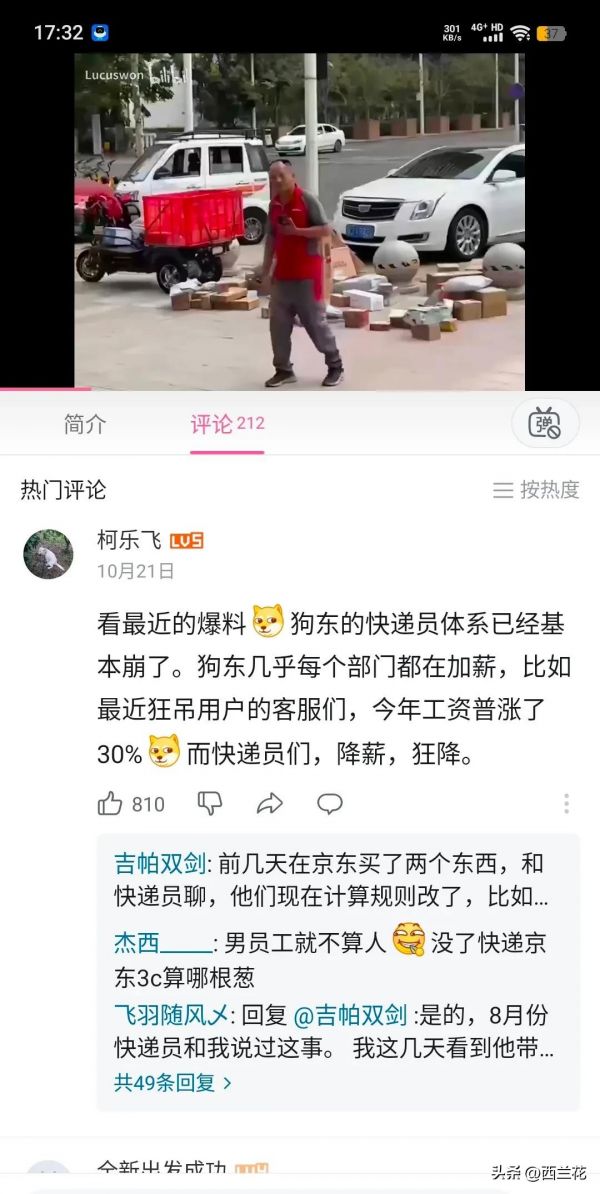Open 吉帕双剑's username in the replies
The image size is (600, 1194).
point(160,864)
